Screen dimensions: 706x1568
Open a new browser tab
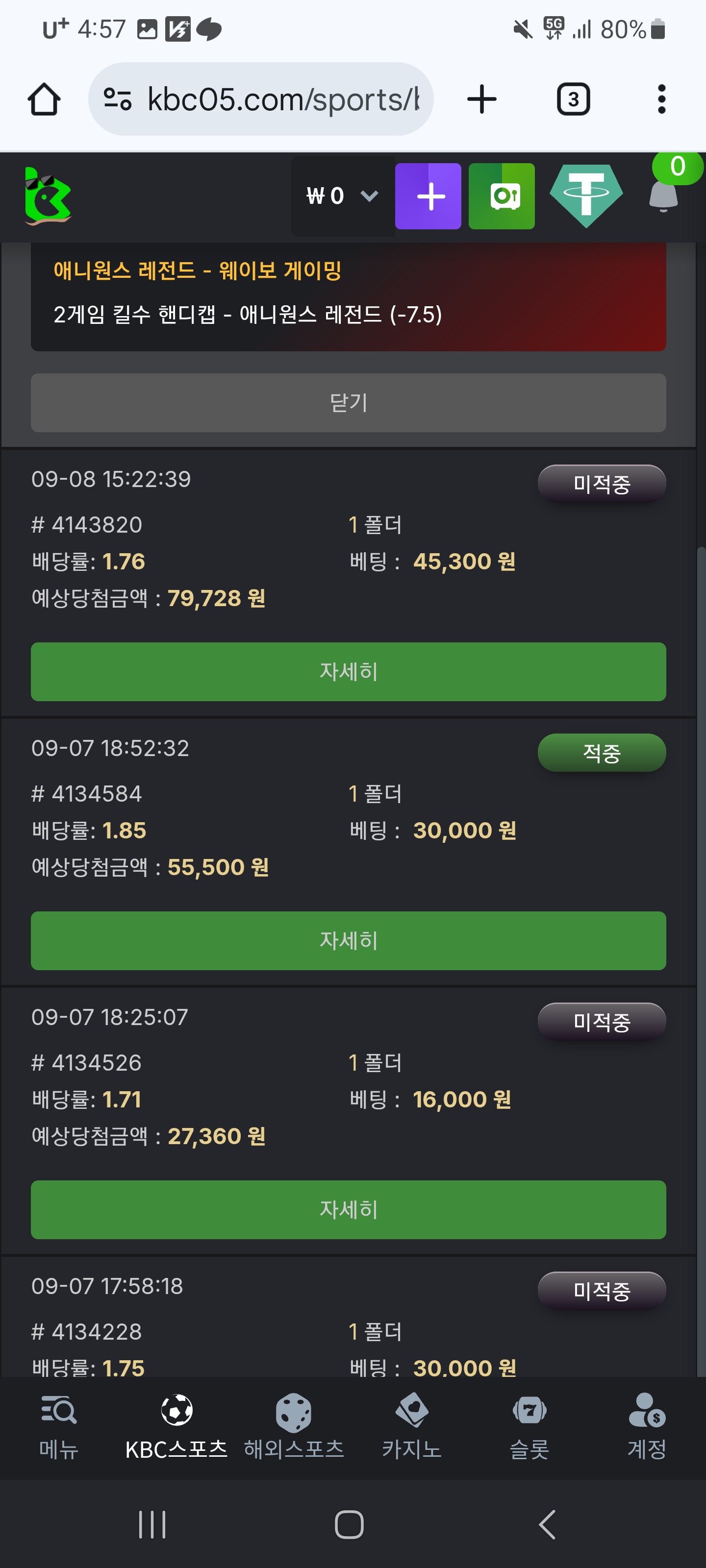click(482, 99)
